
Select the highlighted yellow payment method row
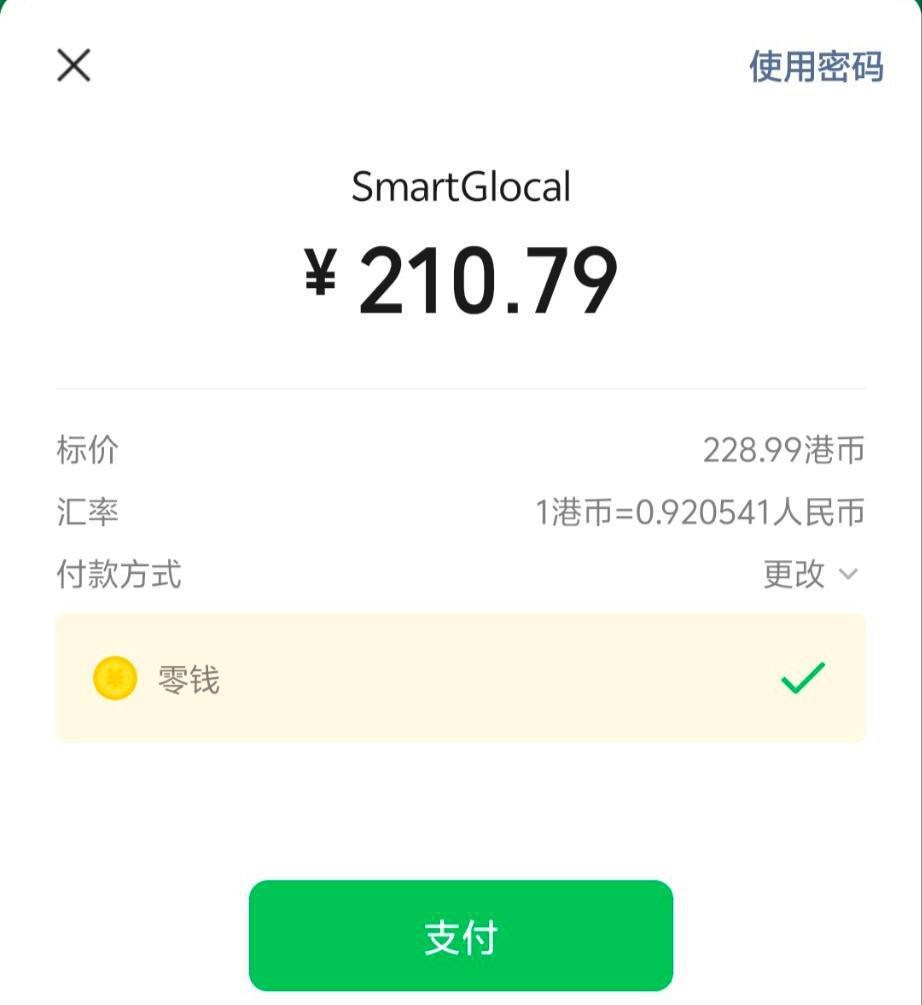coord(460,678)
